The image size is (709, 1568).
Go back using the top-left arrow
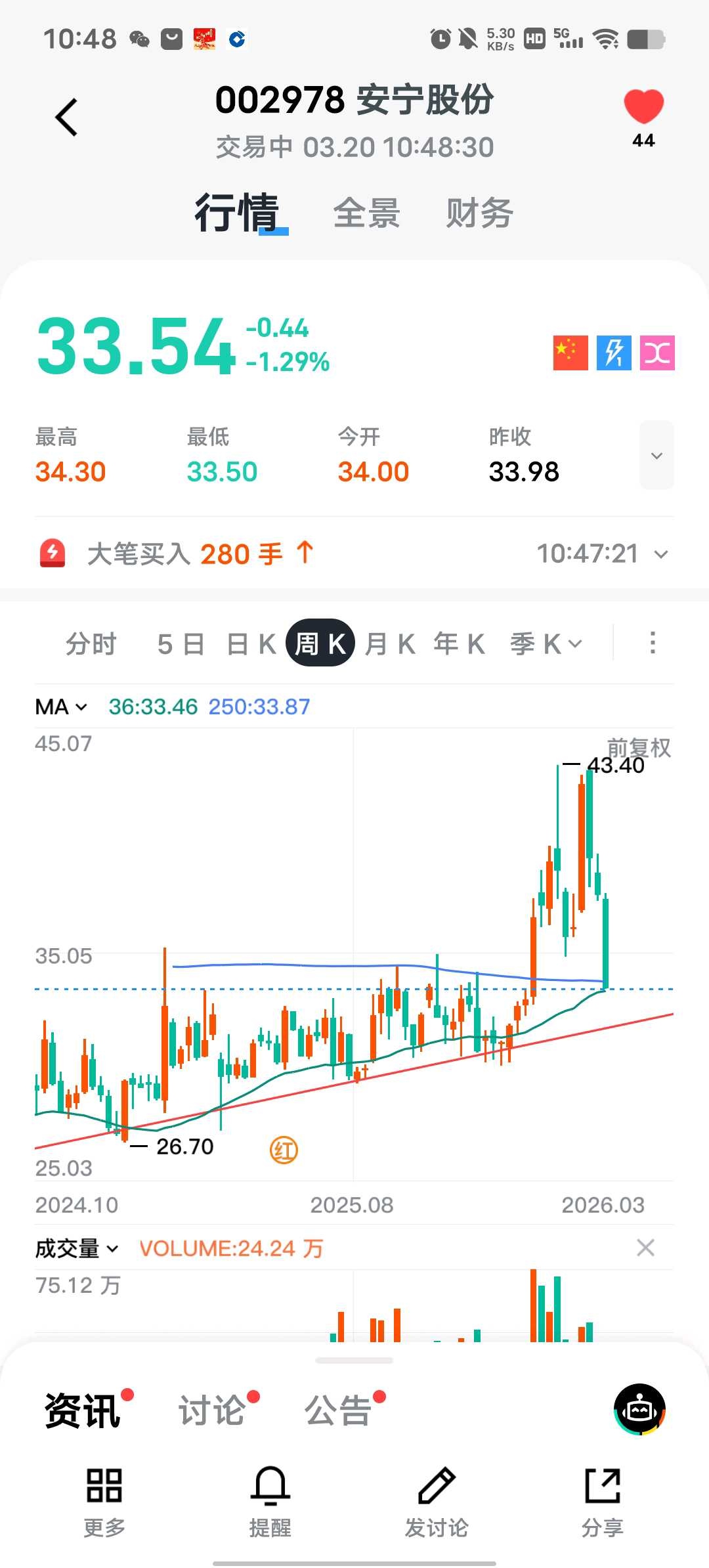click(x=66, y=118)
